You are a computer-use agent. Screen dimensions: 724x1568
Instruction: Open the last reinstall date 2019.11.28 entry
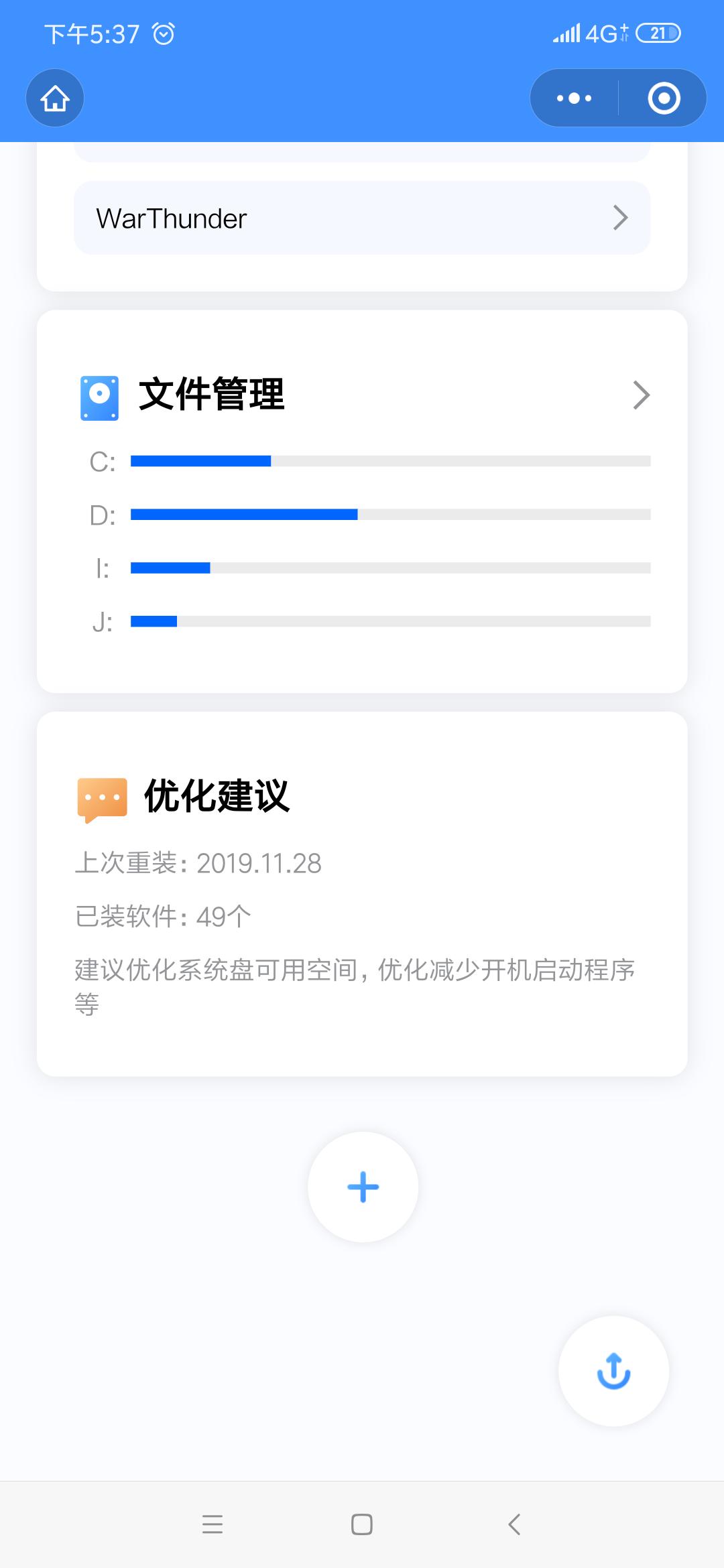[x=198, y=863]
